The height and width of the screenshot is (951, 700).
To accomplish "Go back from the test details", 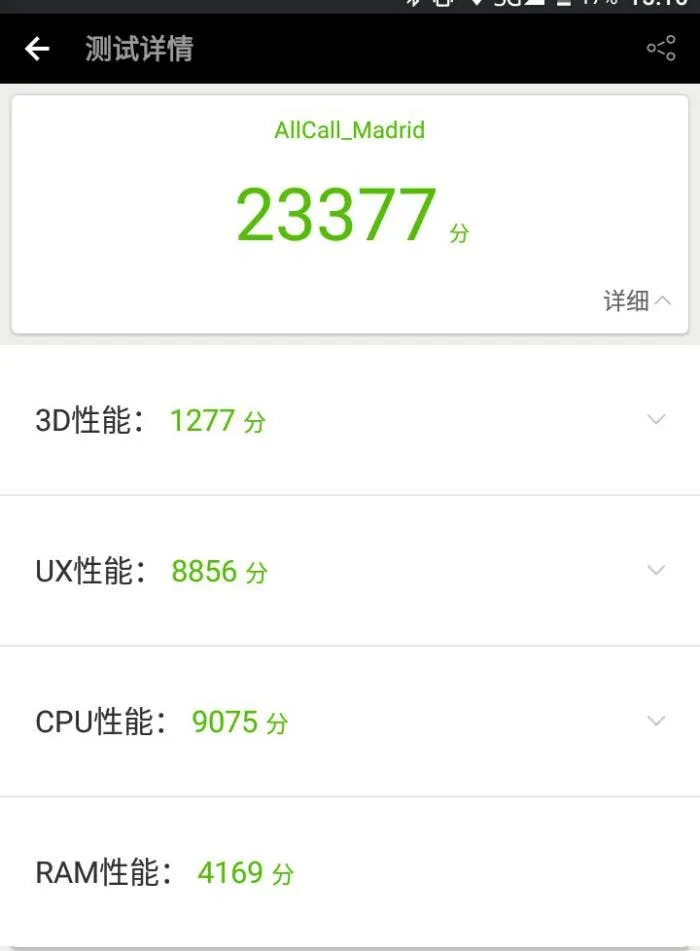I will (x=37, y=48).
